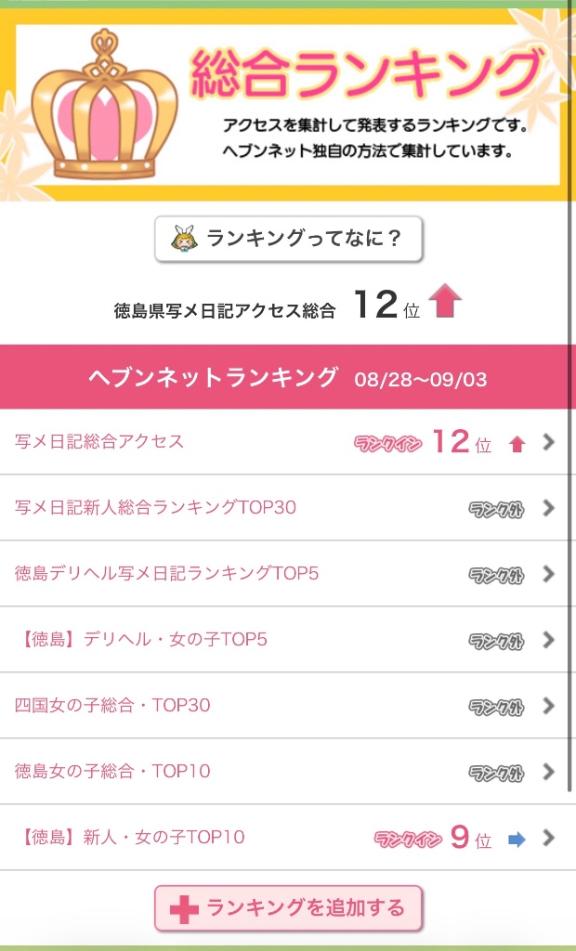The image size is (576, 951).
Task: Open 徳島女の子総合・TOP10 ranking row
Action: (286, 771)
